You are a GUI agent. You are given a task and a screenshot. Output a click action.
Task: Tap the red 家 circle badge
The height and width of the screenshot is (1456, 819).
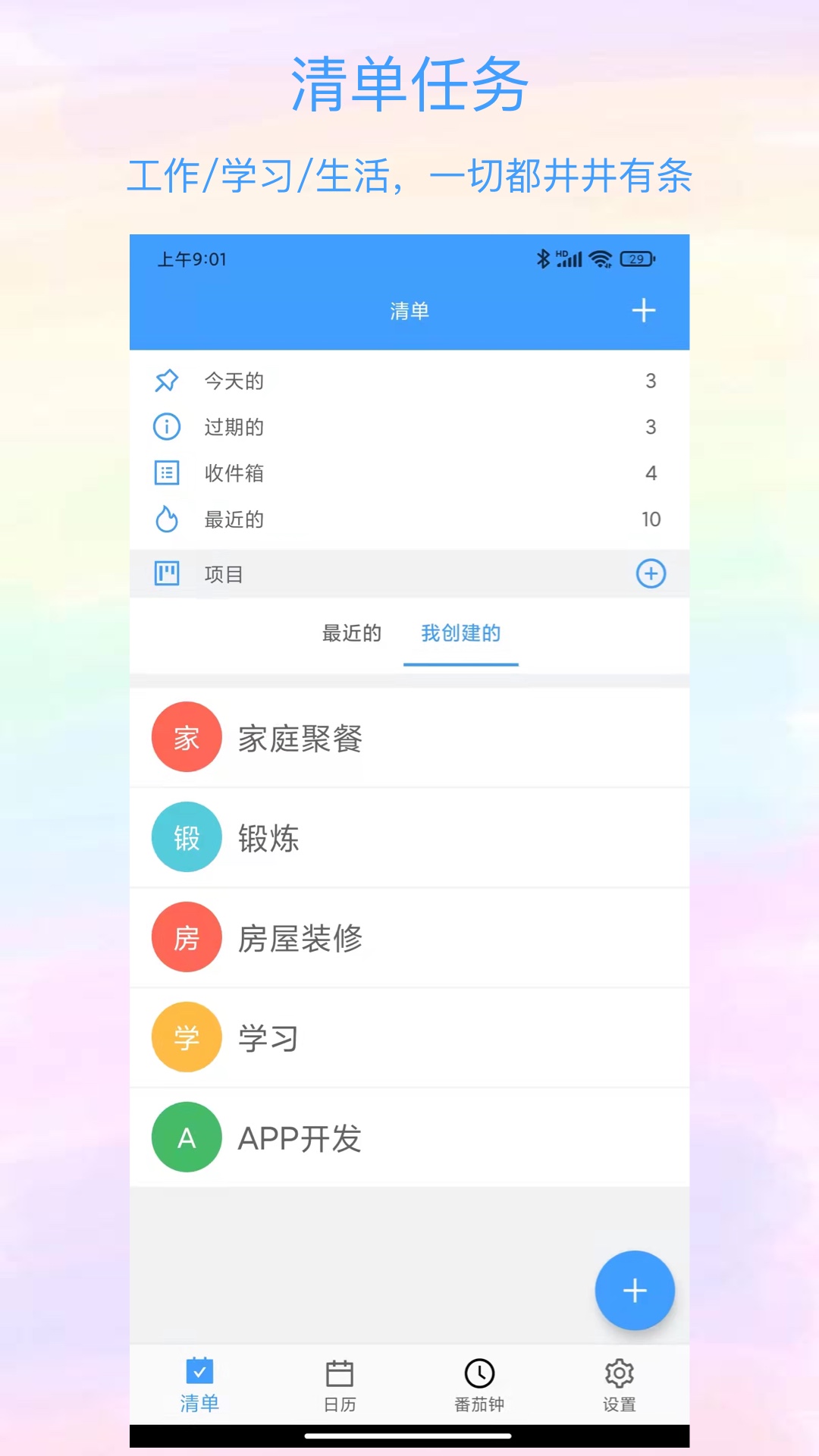[x=187, y=736]
